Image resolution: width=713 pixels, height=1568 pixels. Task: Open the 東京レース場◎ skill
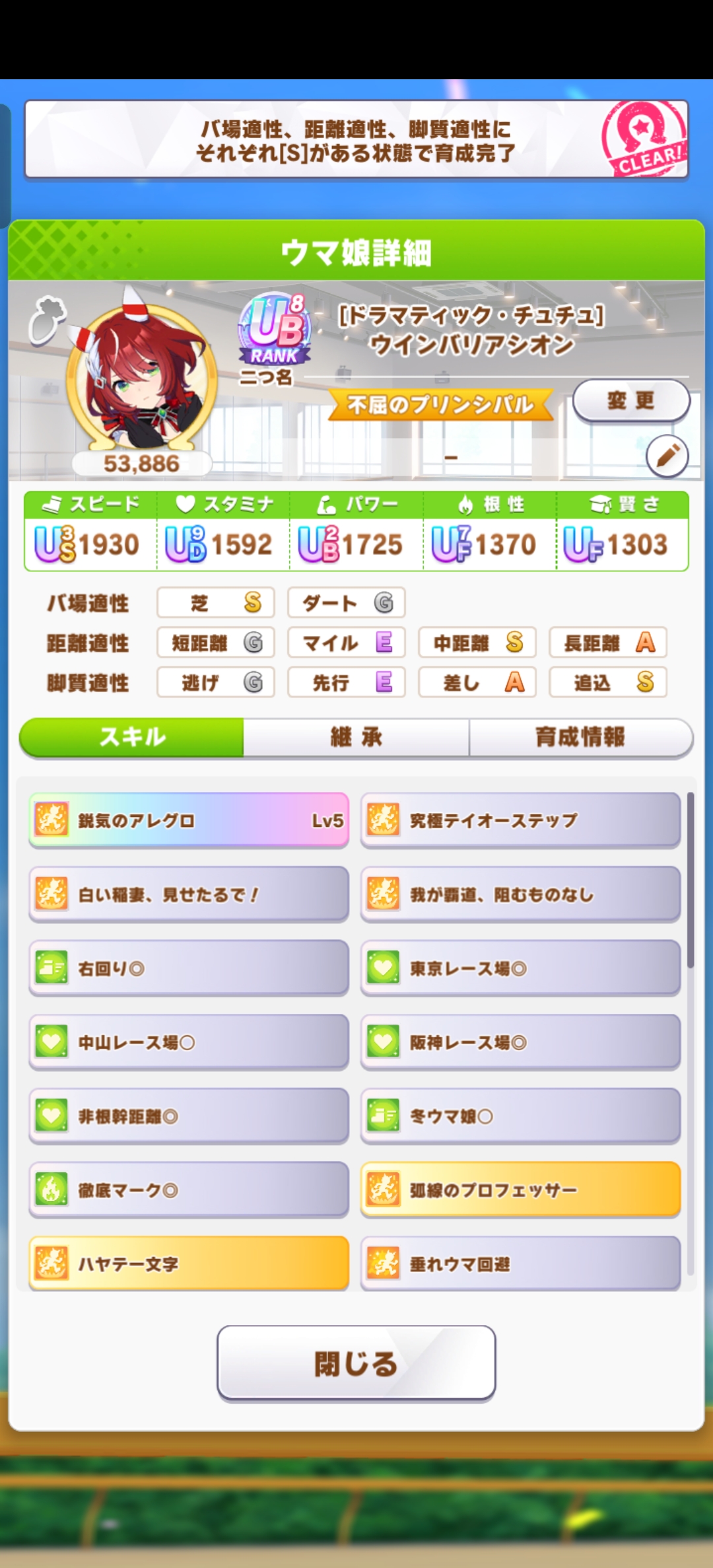[520, 968]
